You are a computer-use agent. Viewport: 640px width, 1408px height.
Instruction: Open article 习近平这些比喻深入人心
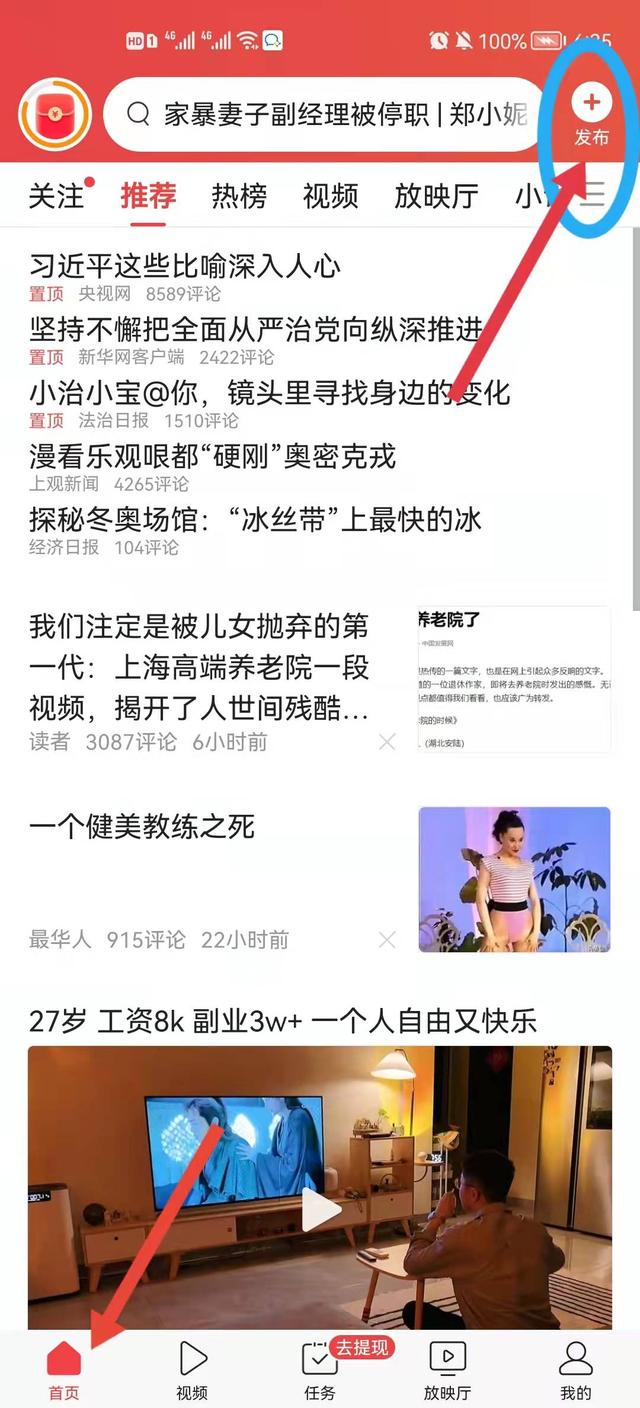185,266
